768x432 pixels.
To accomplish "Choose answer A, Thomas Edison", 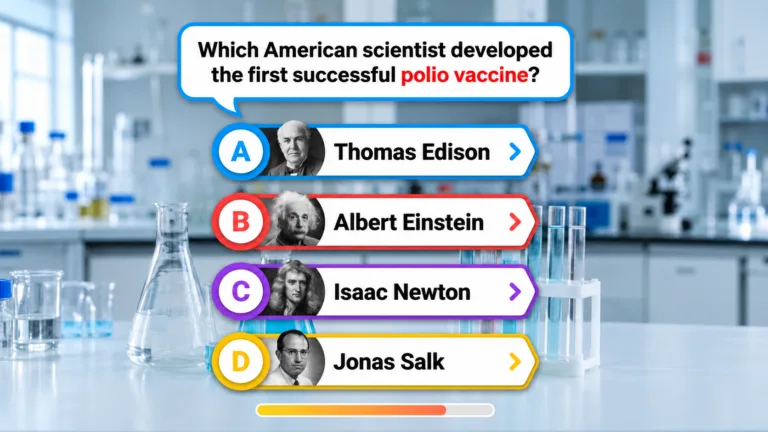I will coord(375,151).
